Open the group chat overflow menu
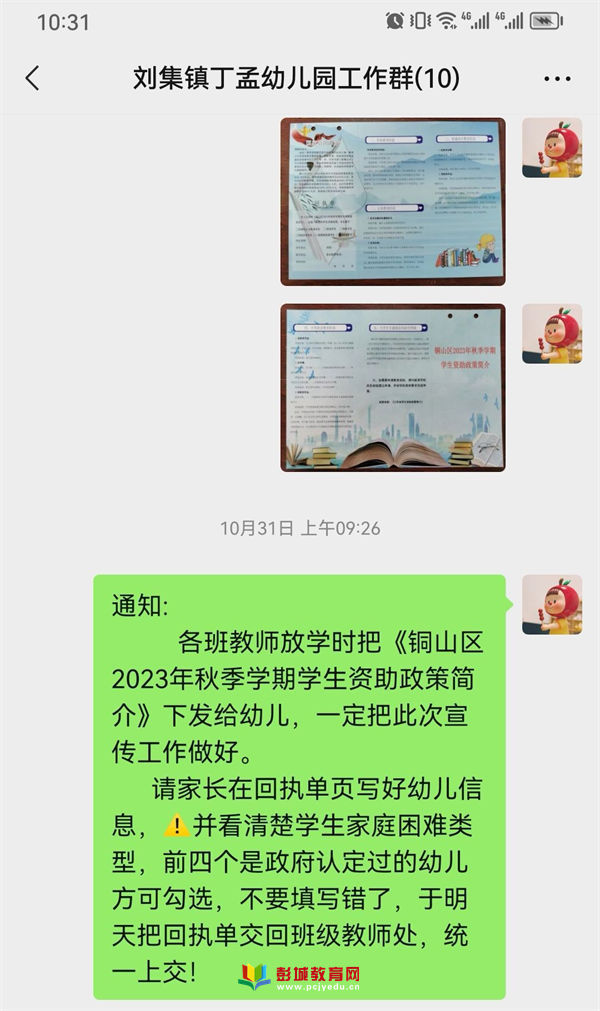The image size is (600, 1011). [557, 79]
